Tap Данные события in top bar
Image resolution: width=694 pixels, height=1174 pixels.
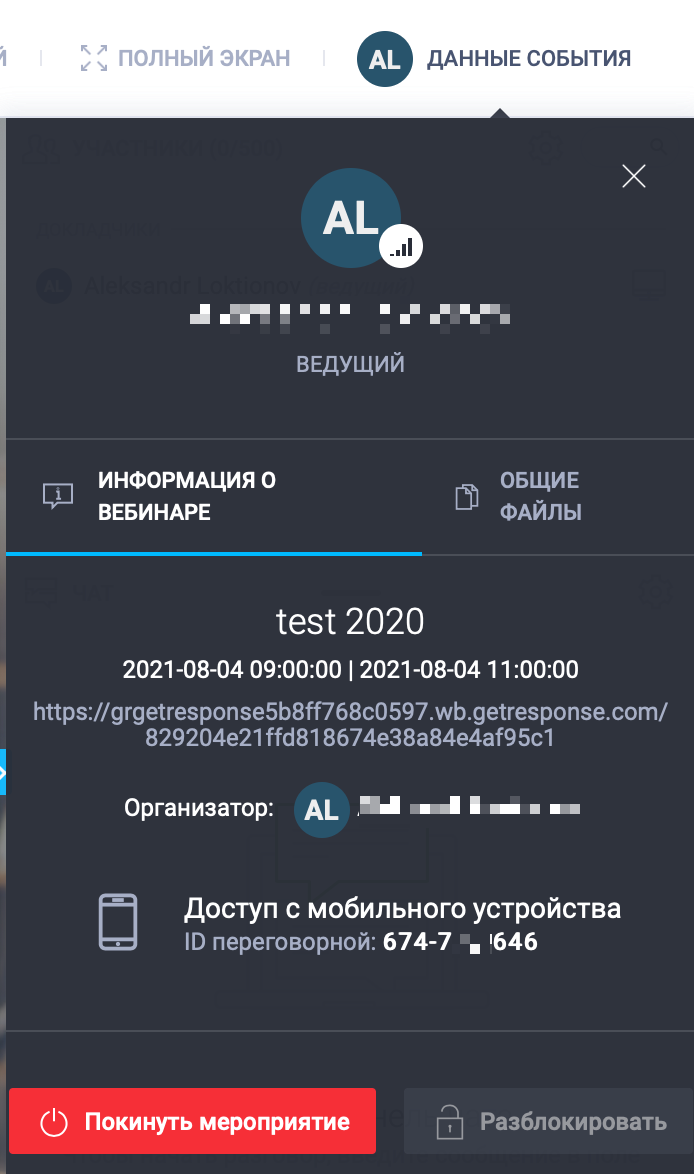tap(494, 58)
